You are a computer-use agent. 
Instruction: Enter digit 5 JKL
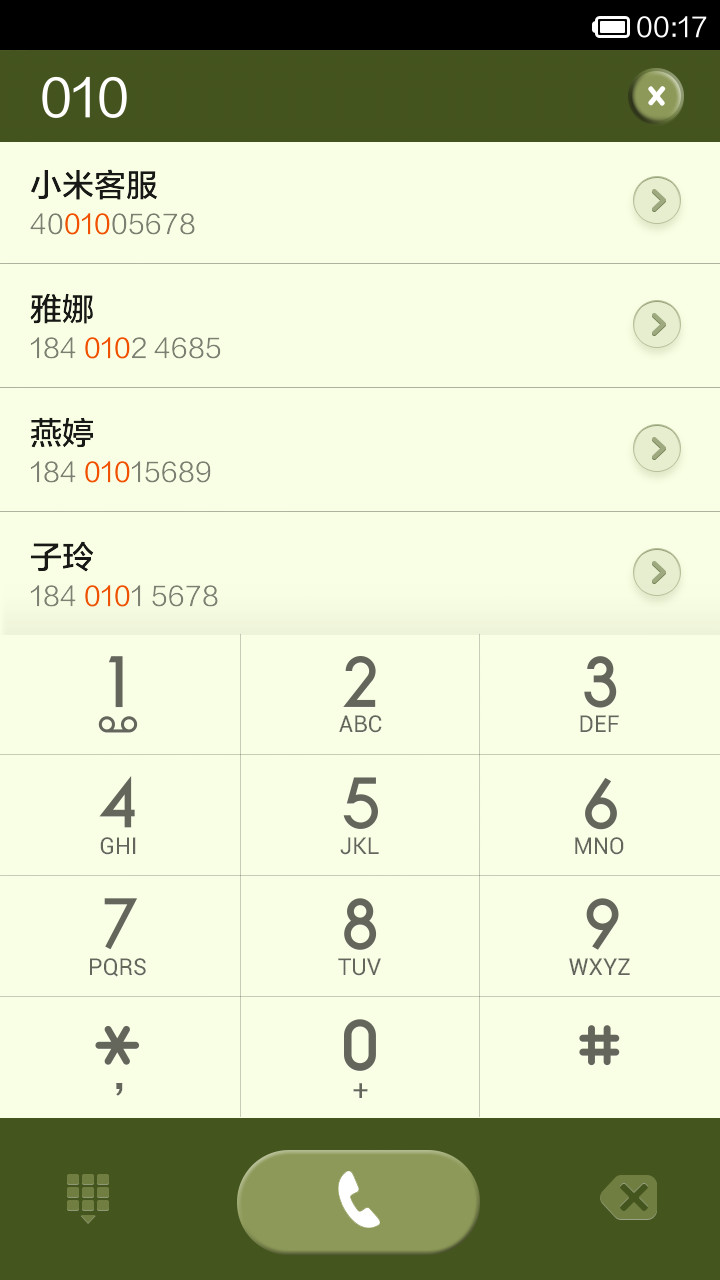pos(360,815)
